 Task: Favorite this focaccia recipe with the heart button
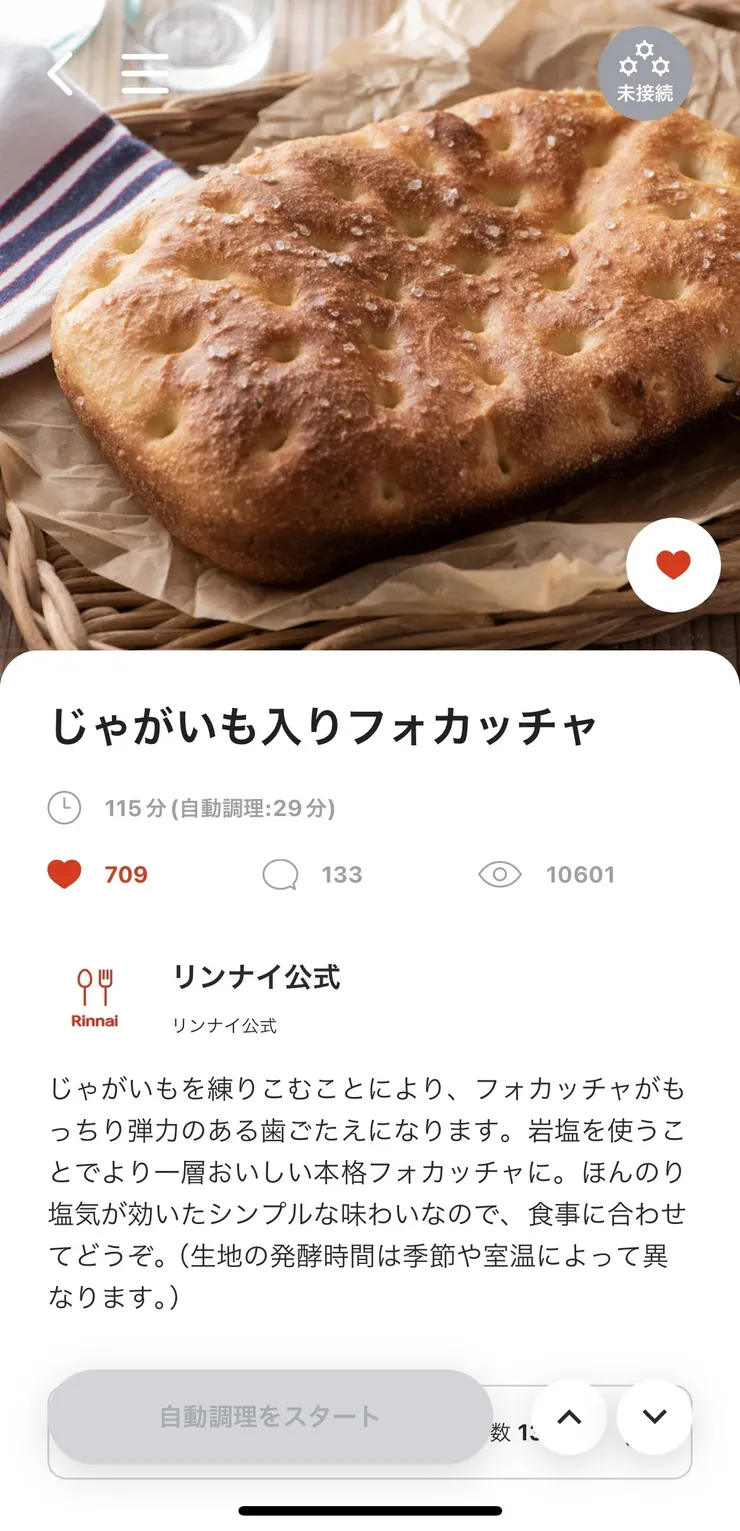pos(673,565)
